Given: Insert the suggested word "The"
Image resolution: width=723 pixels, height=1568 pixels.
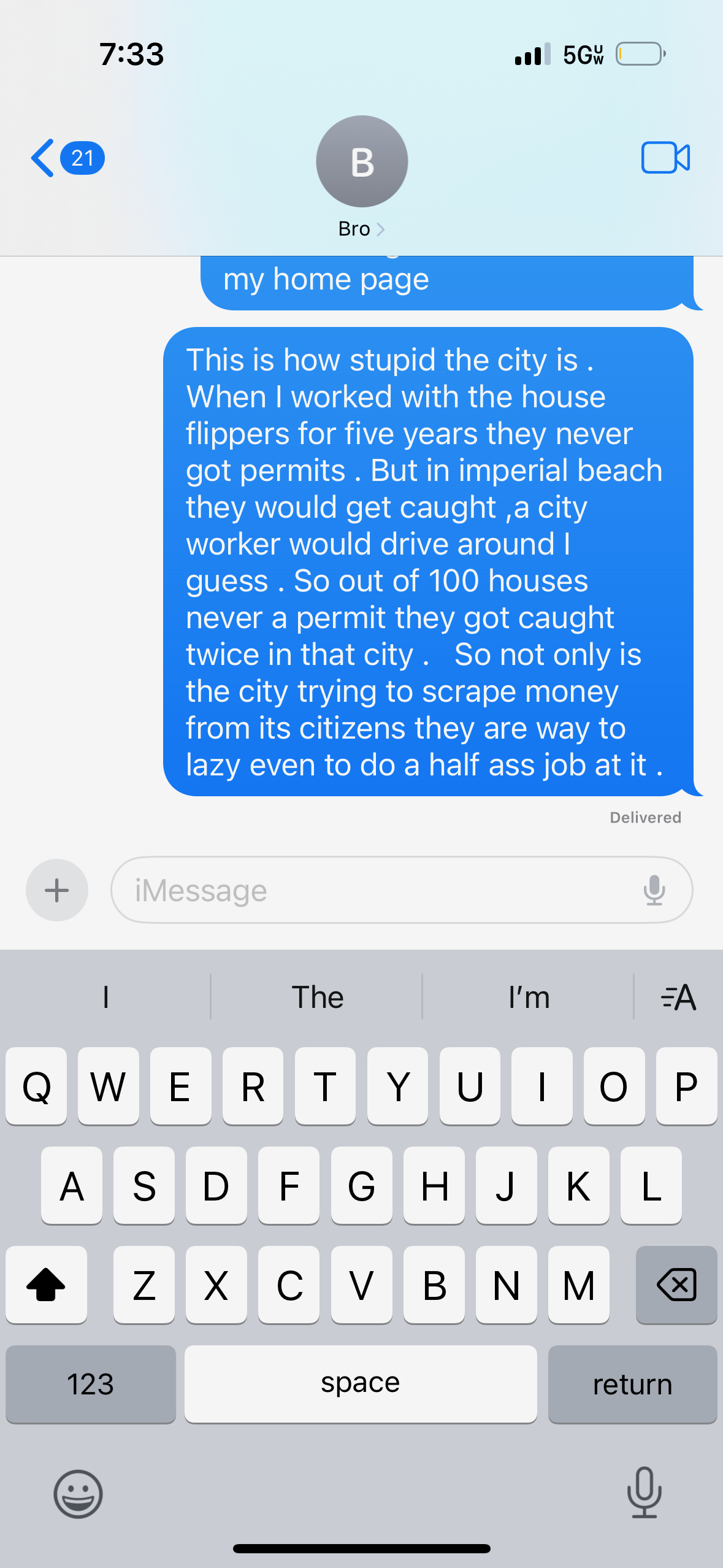Looking at the screenshot, I should click(x=317, y=997).
